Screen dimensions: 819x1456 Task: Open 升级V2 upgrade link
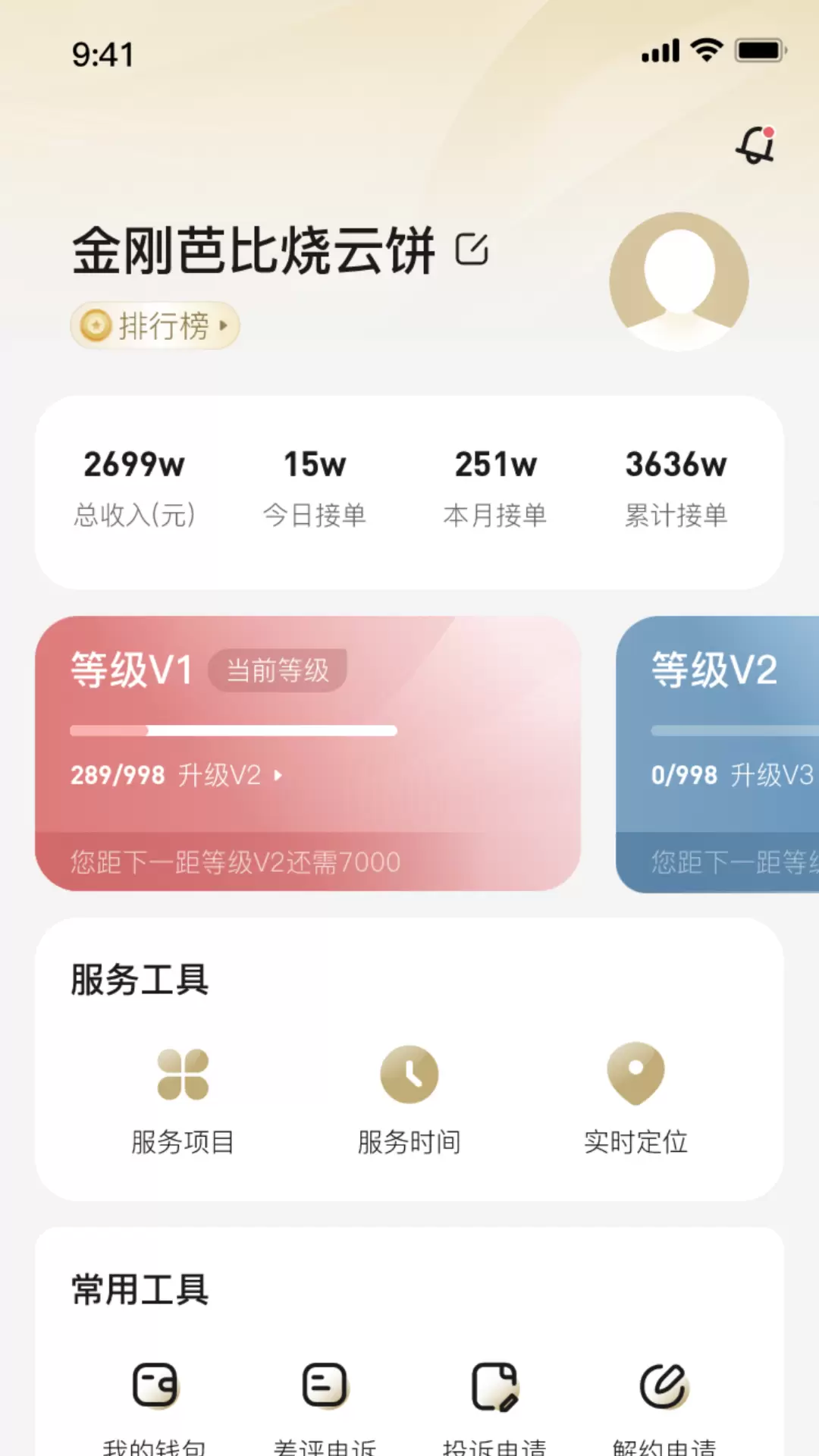click(230, 775)
